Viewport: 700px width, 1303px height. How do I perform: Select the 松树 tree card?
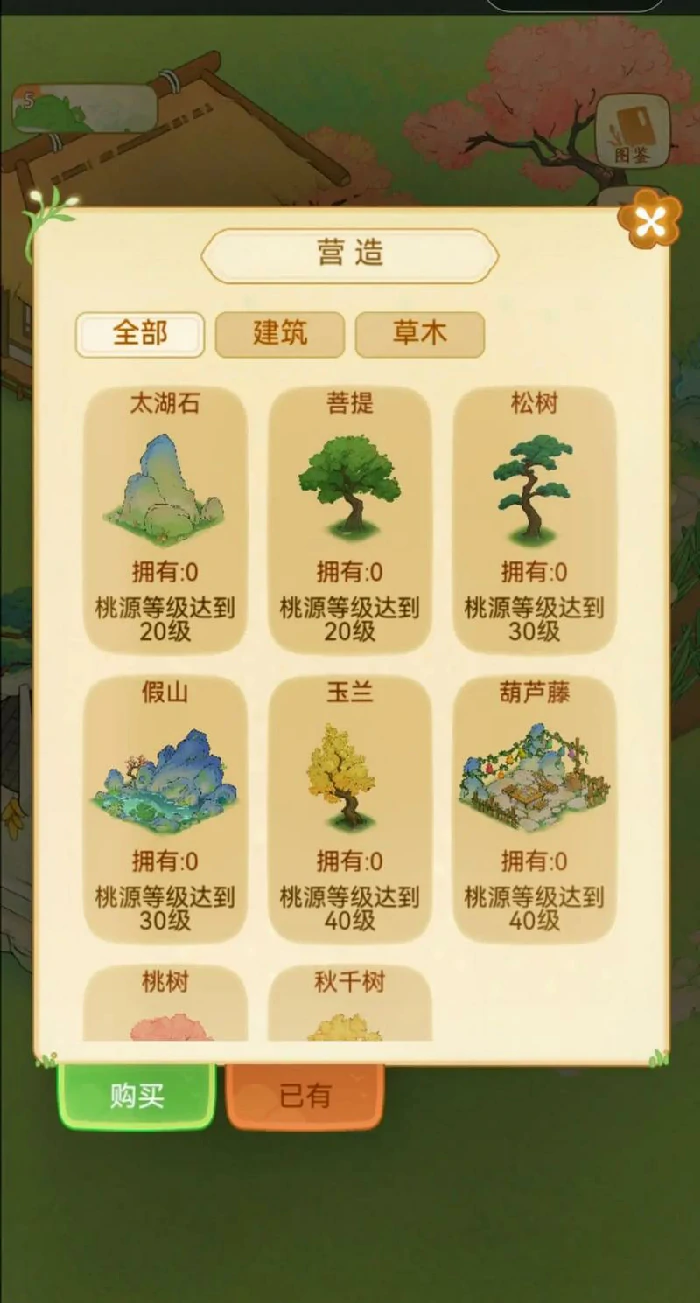click(x=534, y=520)
